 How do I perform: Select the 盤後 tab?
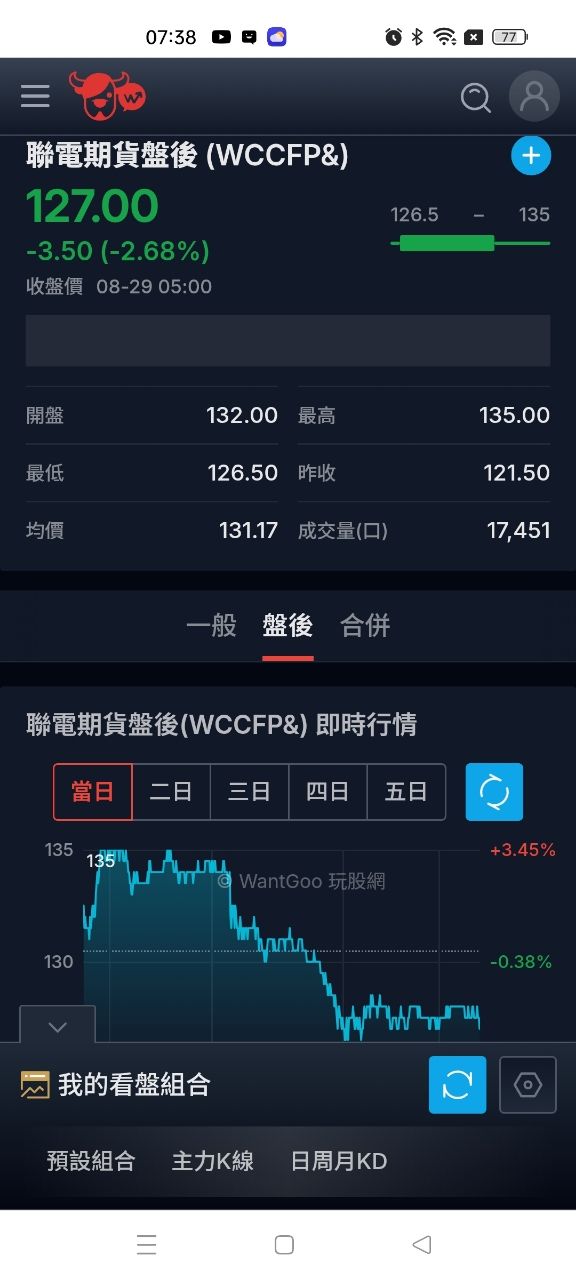[x=288, y=626]
